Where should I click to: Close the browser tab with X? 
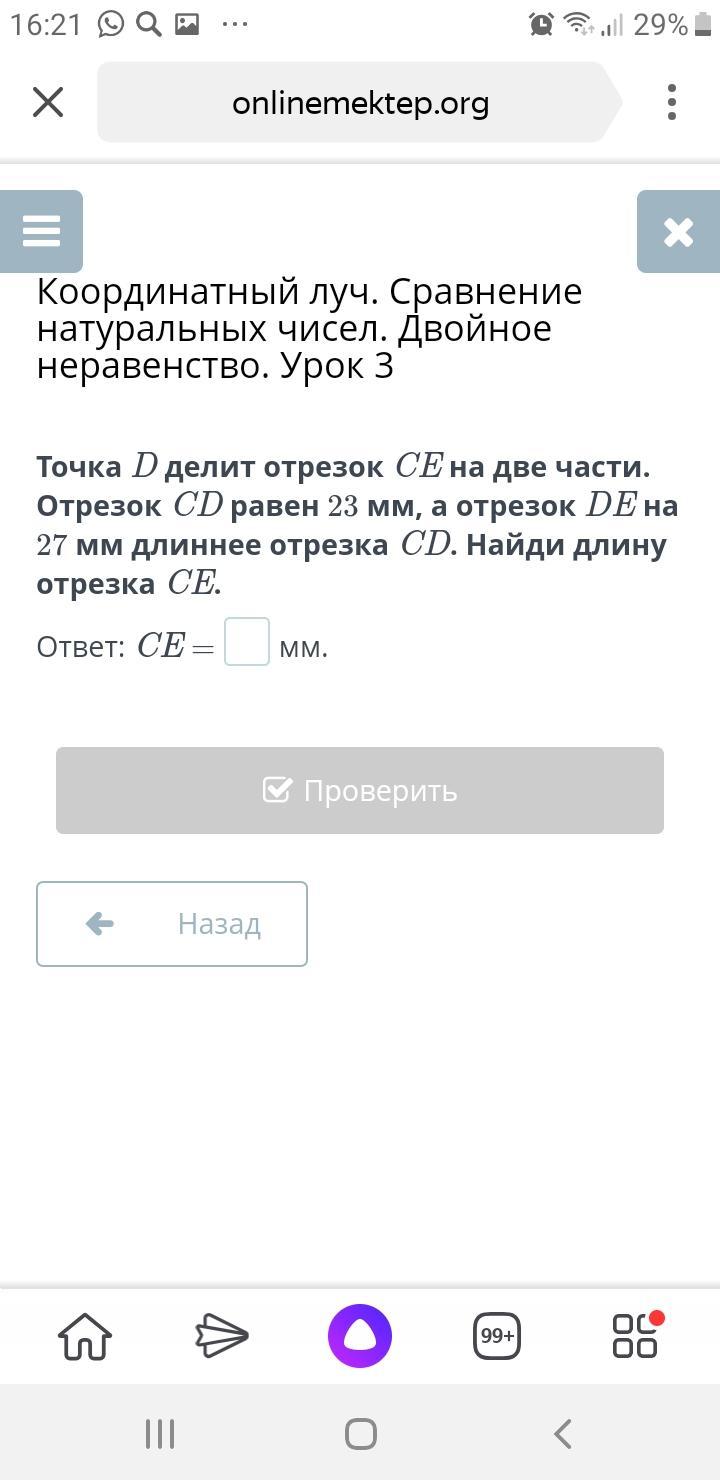(48, 102)
